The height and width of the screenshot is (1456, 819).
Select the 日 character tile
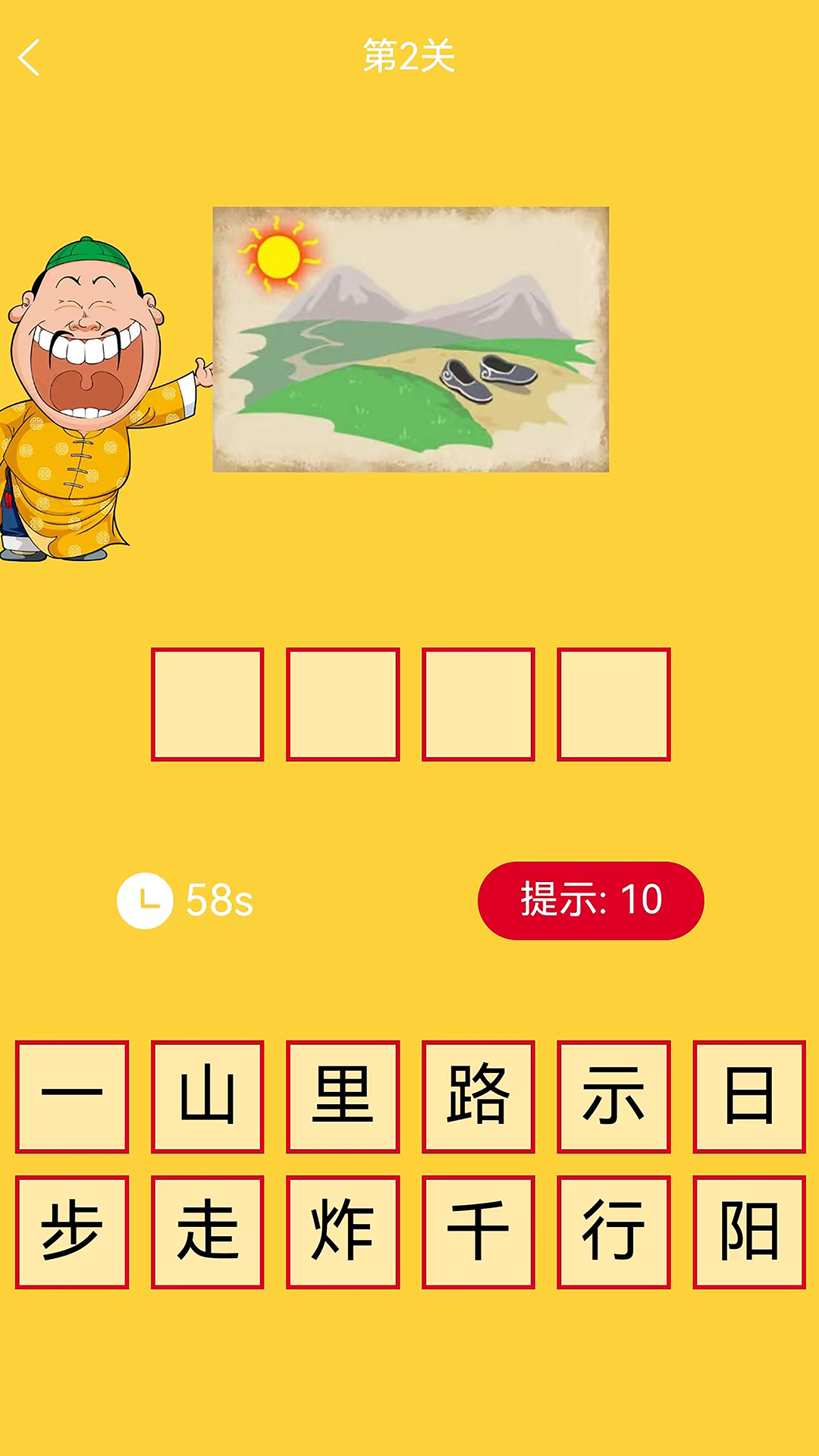749,1097
